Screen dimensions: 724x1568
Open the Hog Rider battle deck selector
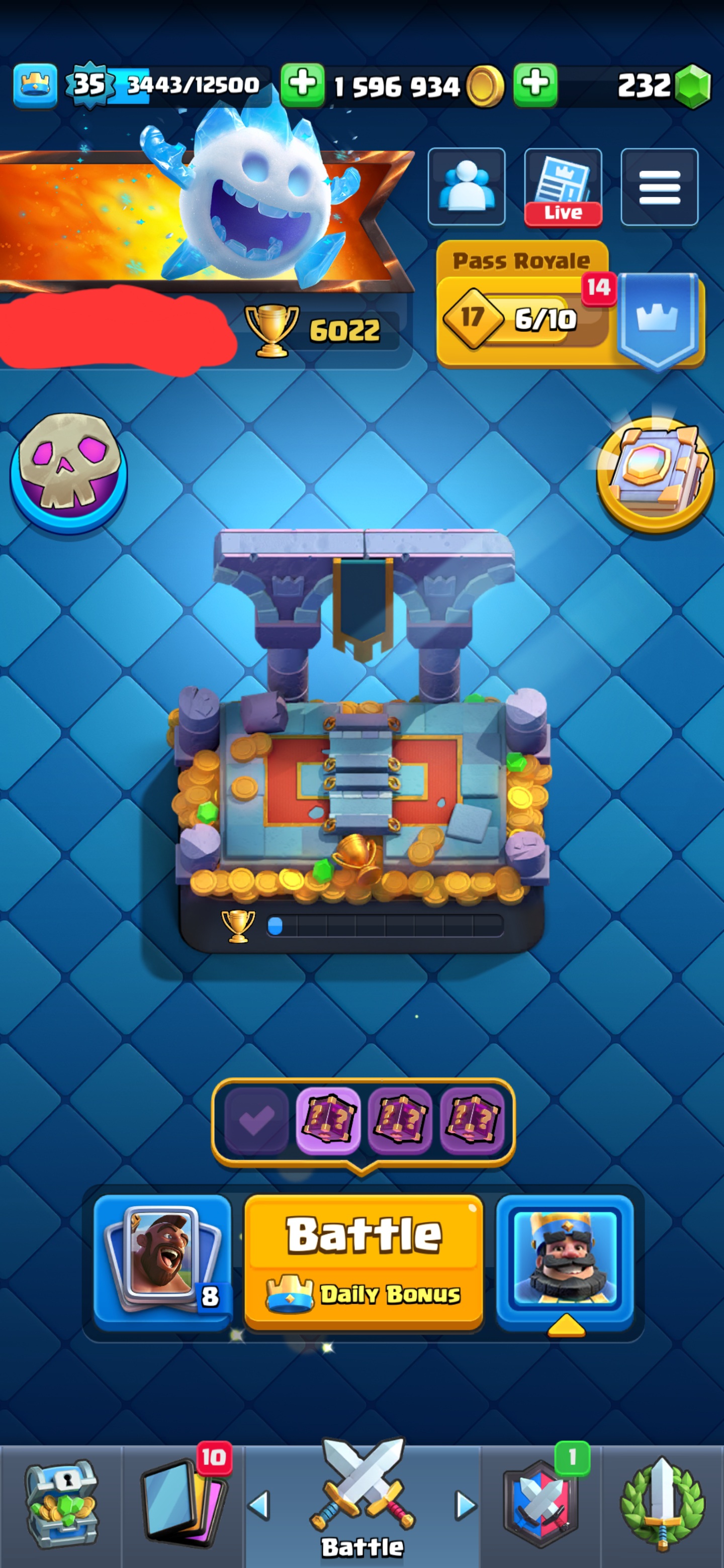click(162, 1261)
